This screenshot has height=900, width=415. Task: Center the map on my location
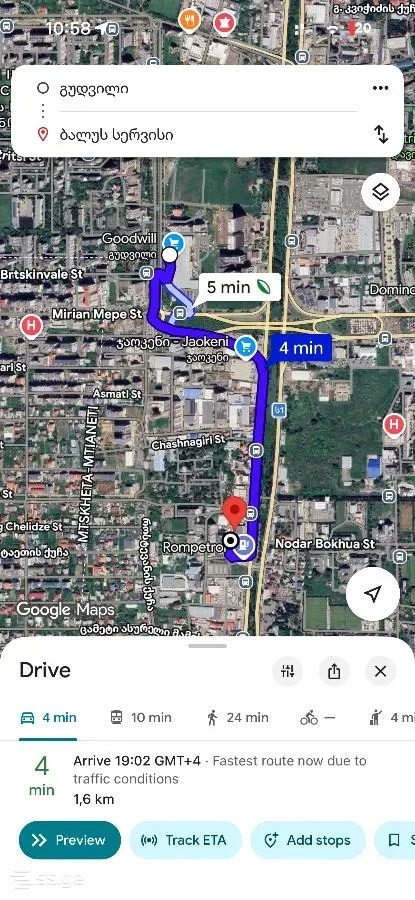pos(373,594)
